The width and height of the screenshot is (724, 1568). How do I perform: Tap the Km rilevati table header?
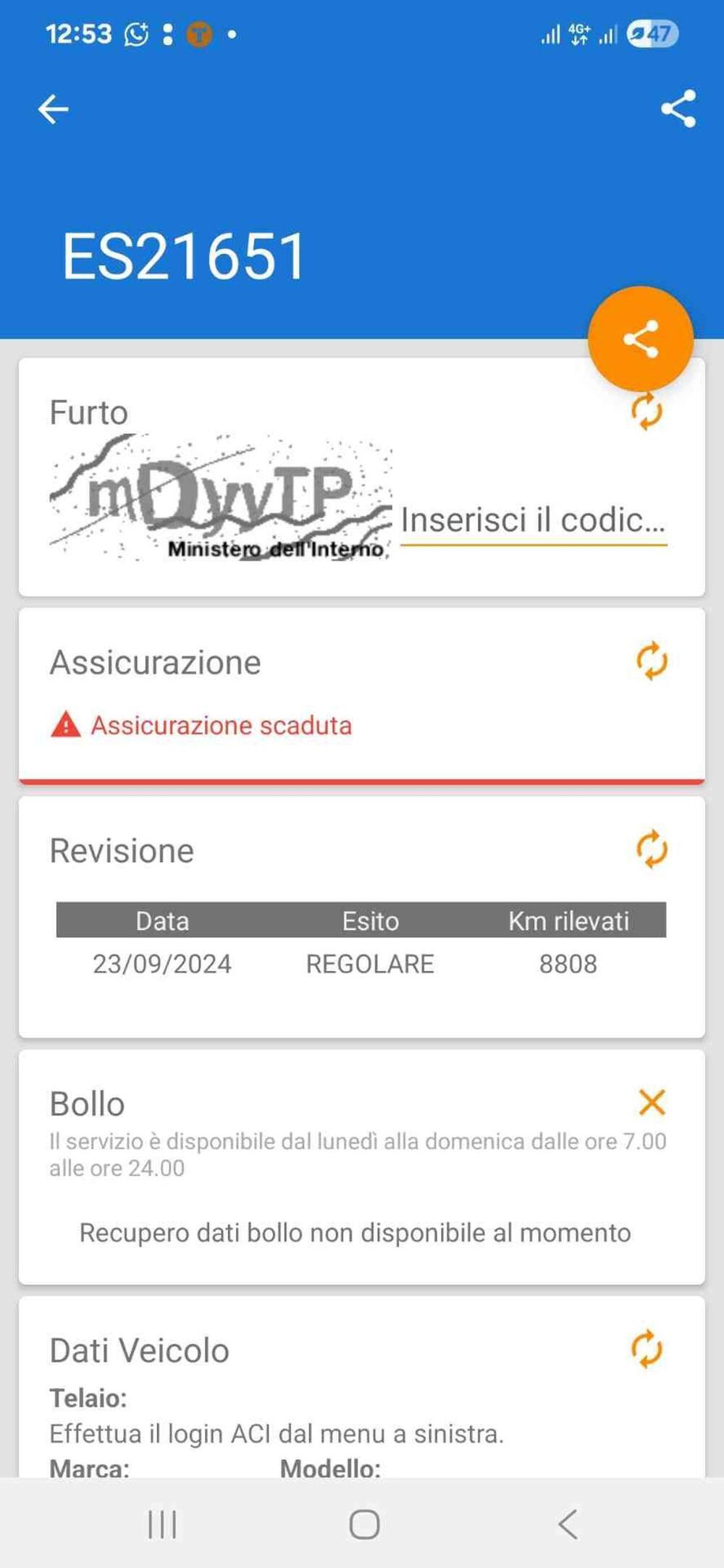(570, 920)
